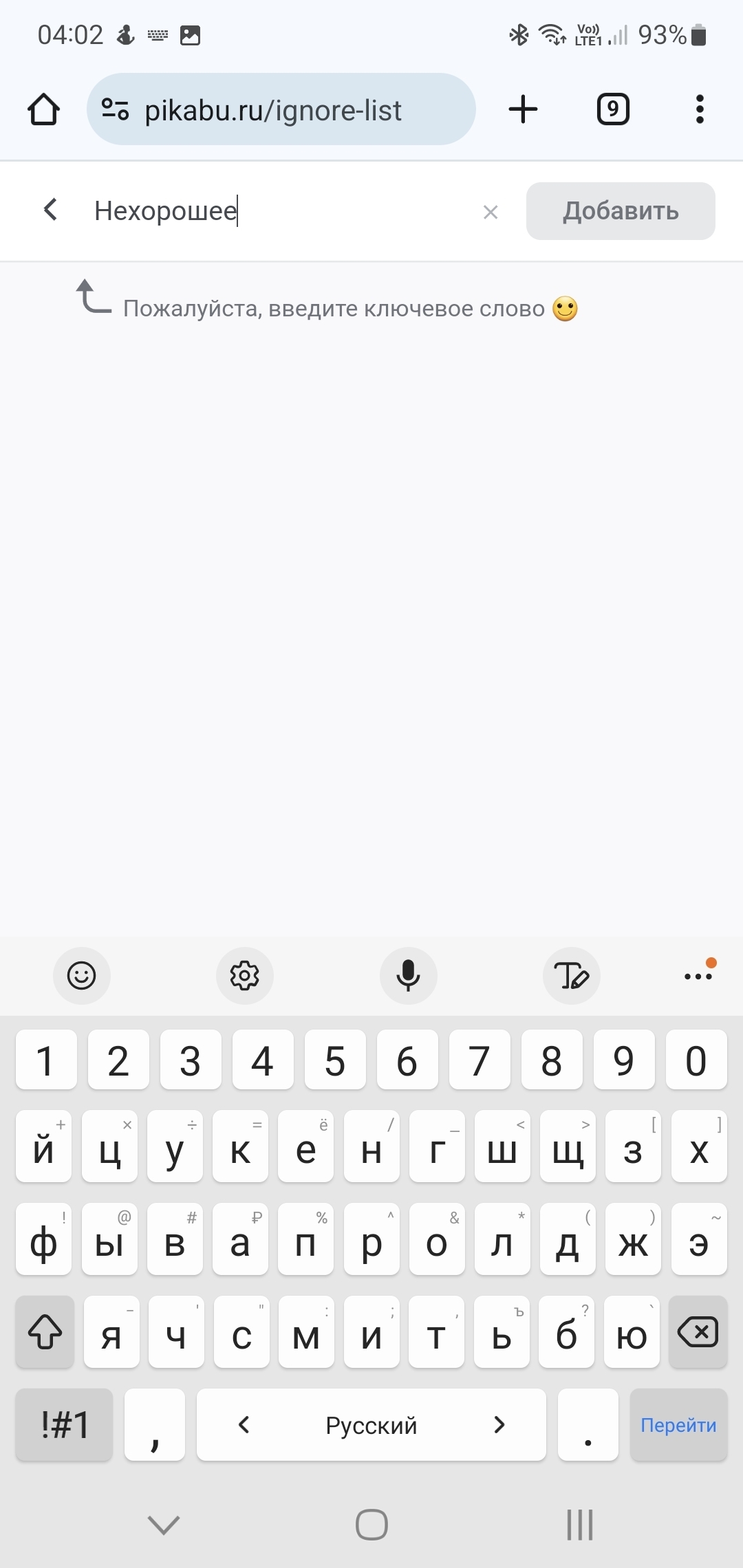Go back with the arrow beside the keyword field
Viewport: 743px width, 1568px height.
coord(50,210)
